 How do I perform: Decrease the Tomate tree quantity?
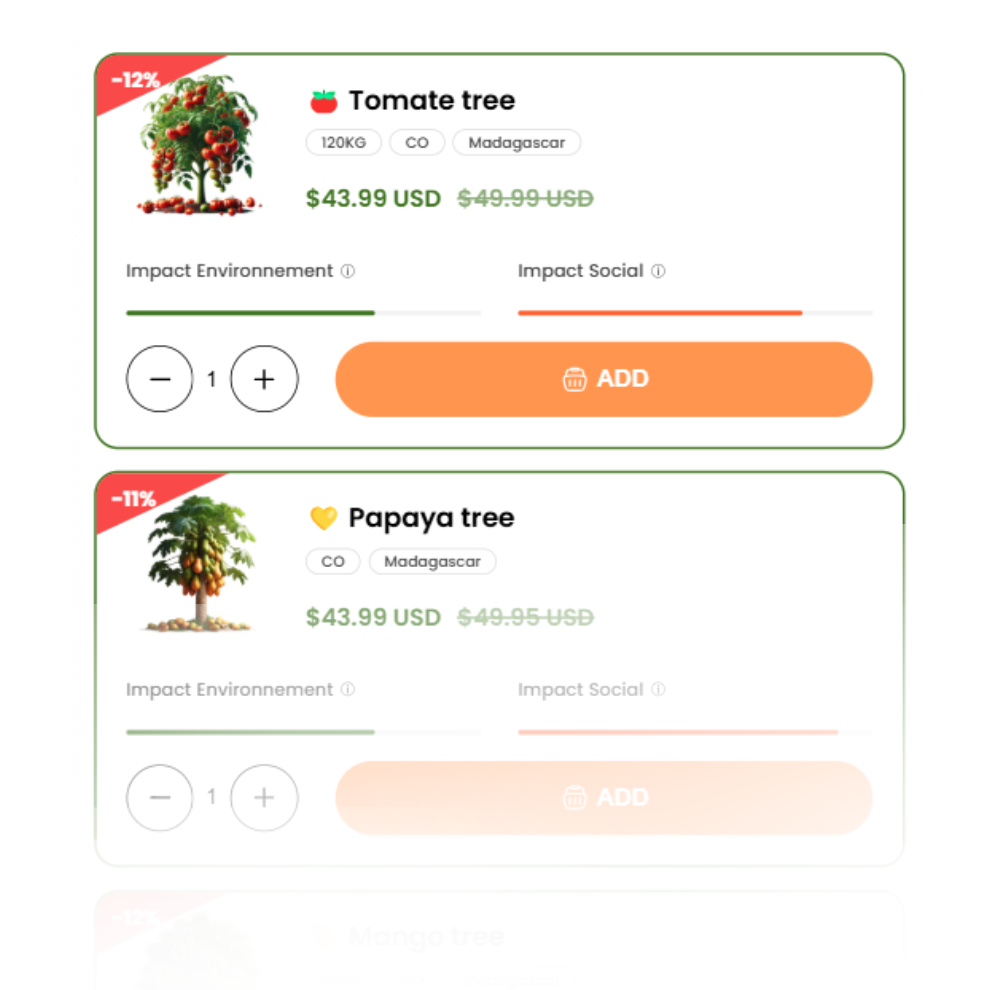159,379
